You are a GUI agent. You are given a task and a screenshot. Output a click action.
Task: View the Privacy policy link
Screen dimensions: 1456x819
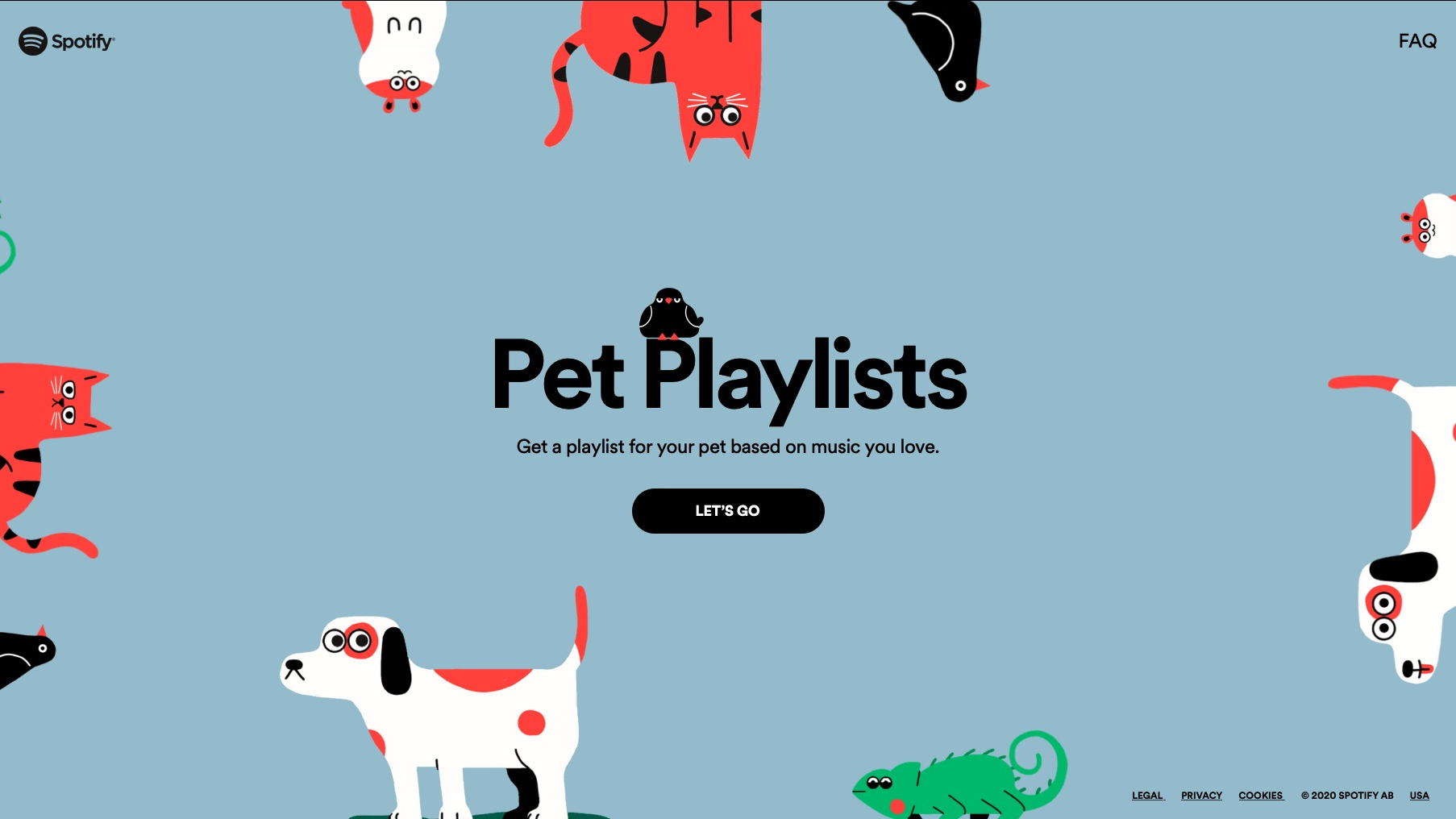(x=1201, y=796)
